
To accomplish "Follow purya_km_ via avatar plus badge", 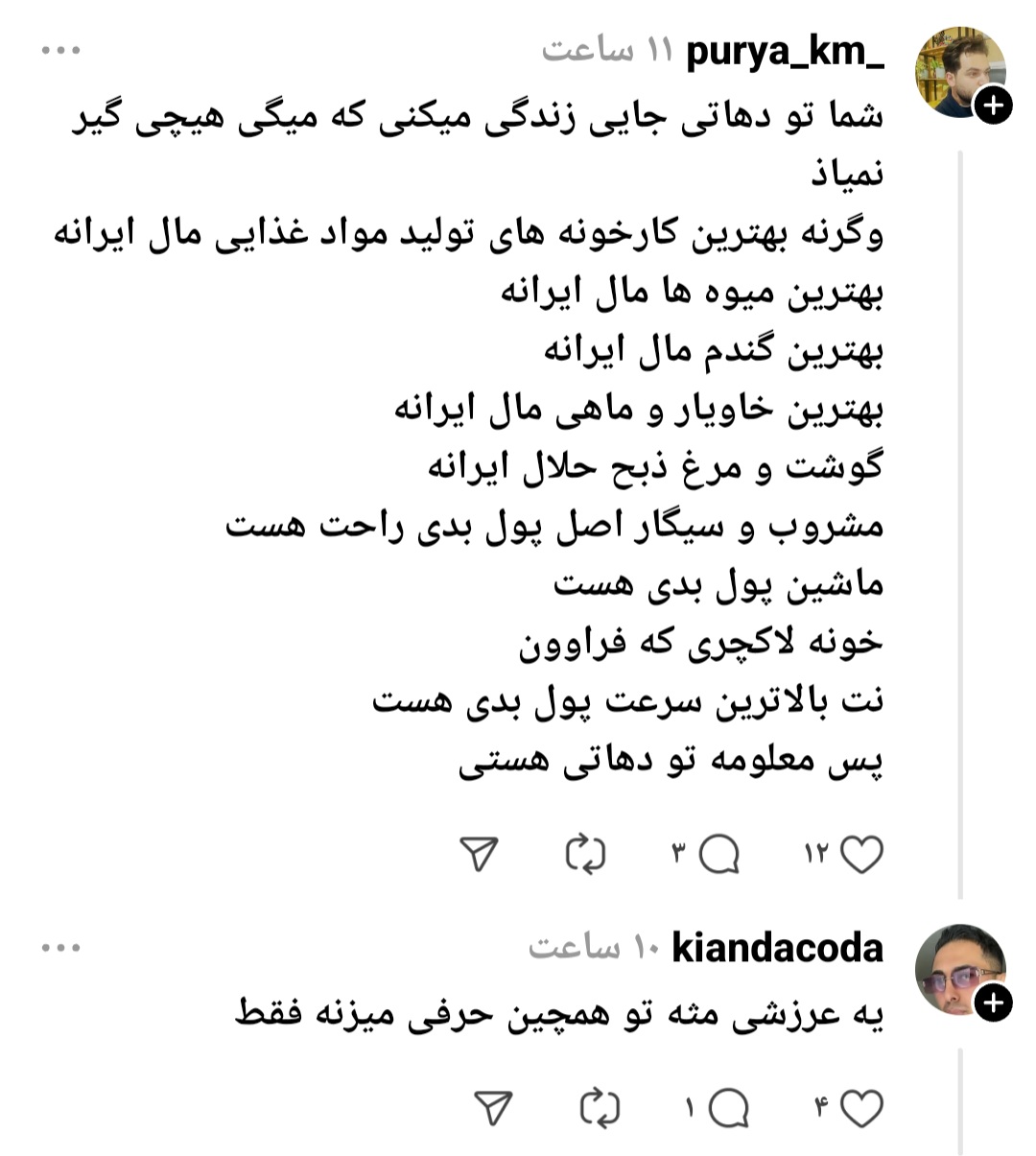I will pos(994,106).
